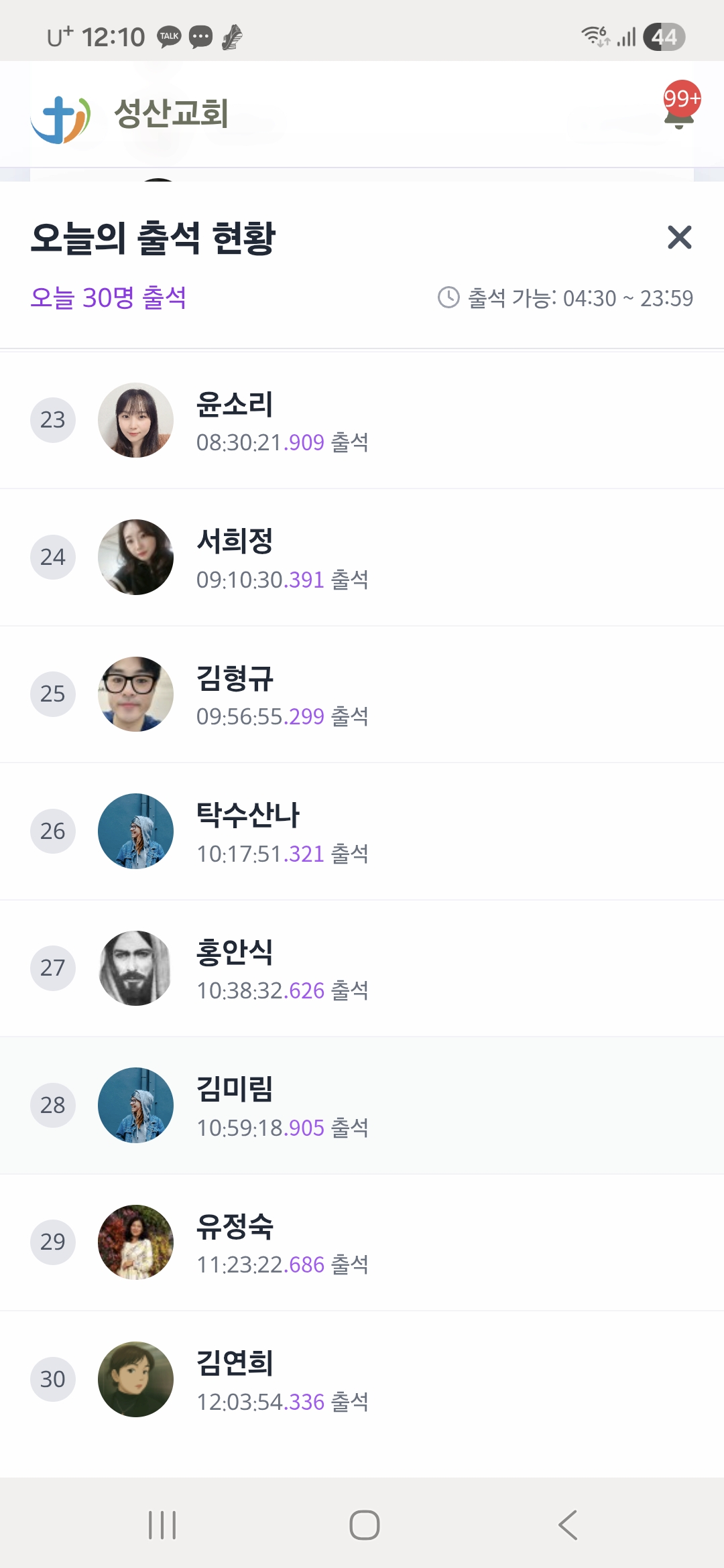Image resolution: width=724 pixels, height=1568 pixels.
Task: Open 서희정's profile photo
Action: 135,557
